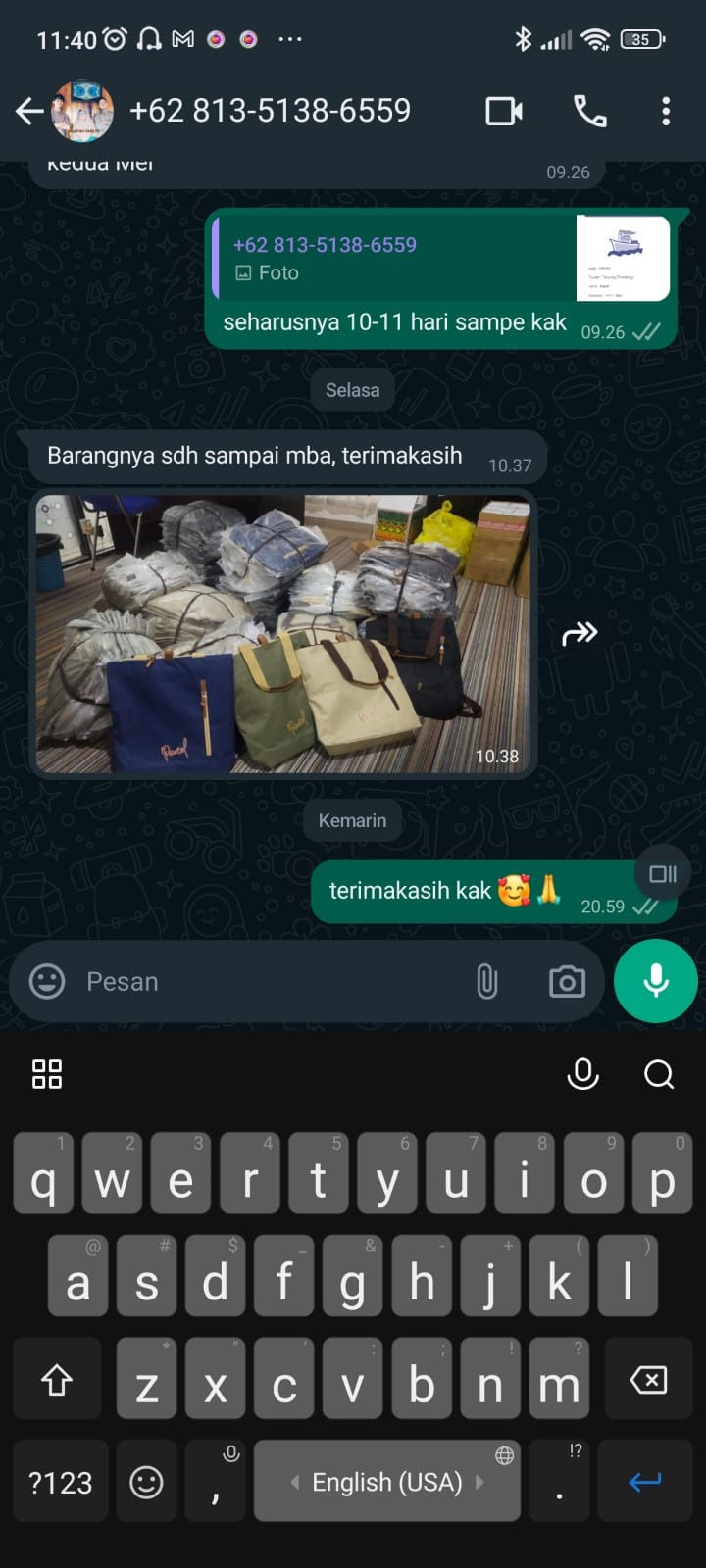Focus the Pesan message field

(265, 981)
